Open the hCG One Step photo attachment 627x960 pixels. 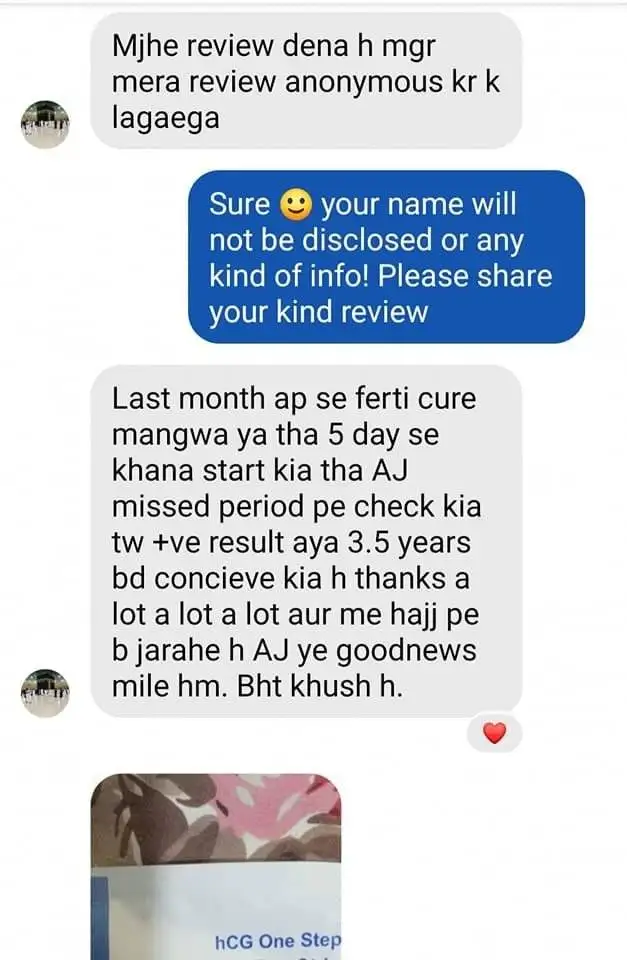click(x=216, y=866)
